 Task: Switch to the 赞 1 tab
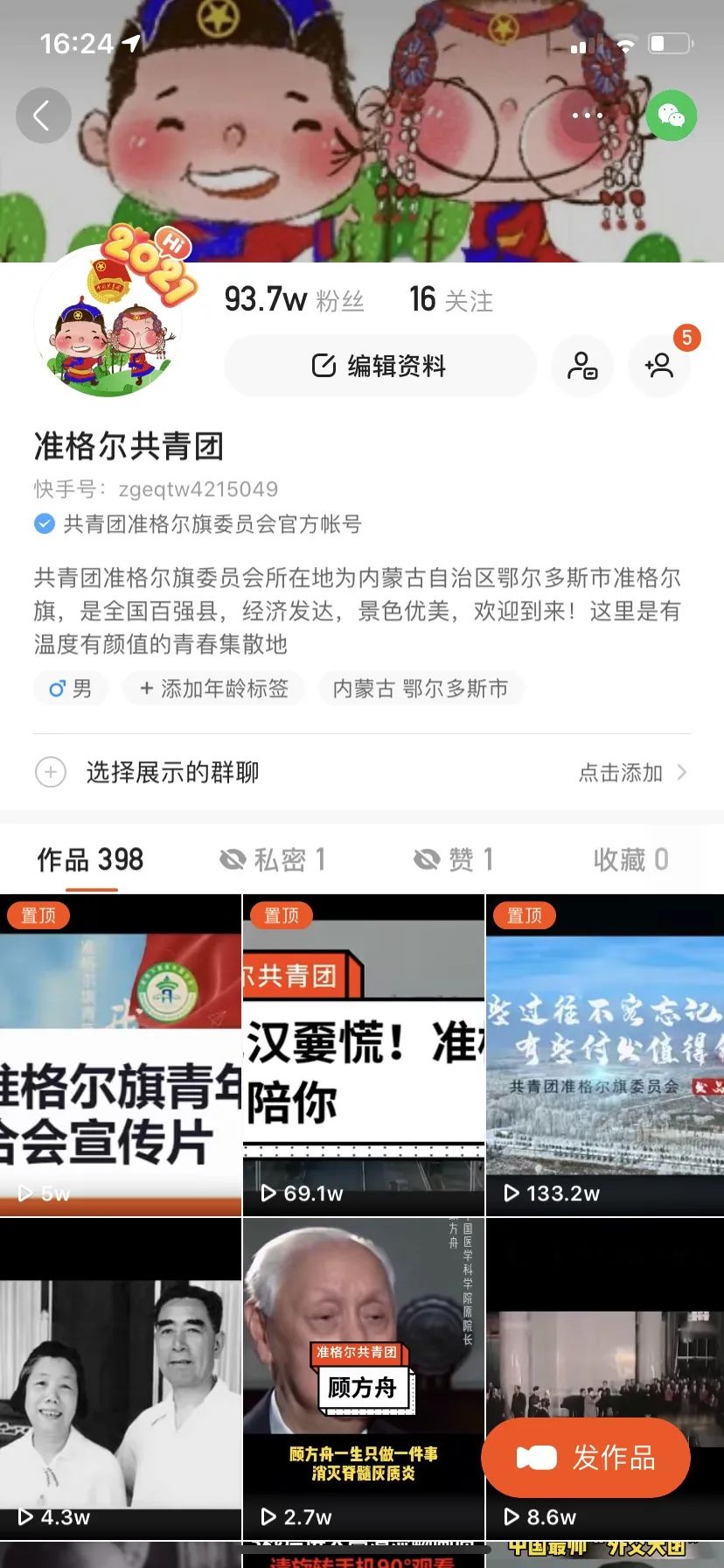pos(453,860)
